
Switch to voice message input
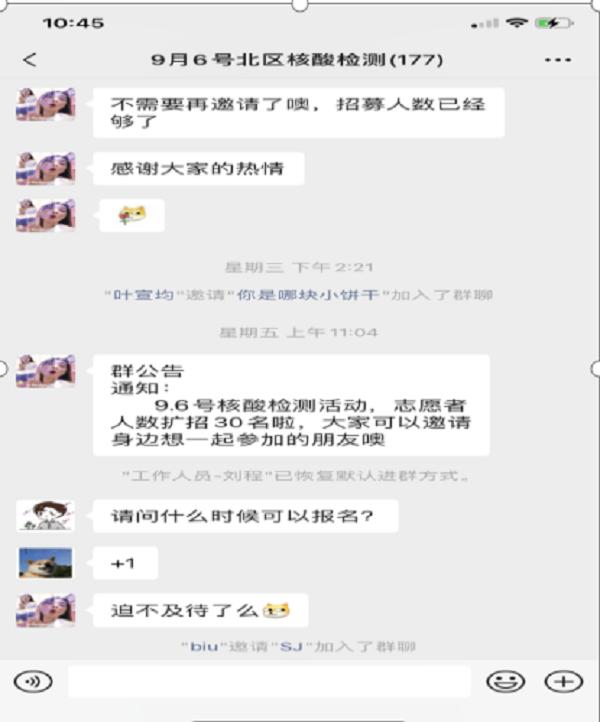(x=33, y=682)
